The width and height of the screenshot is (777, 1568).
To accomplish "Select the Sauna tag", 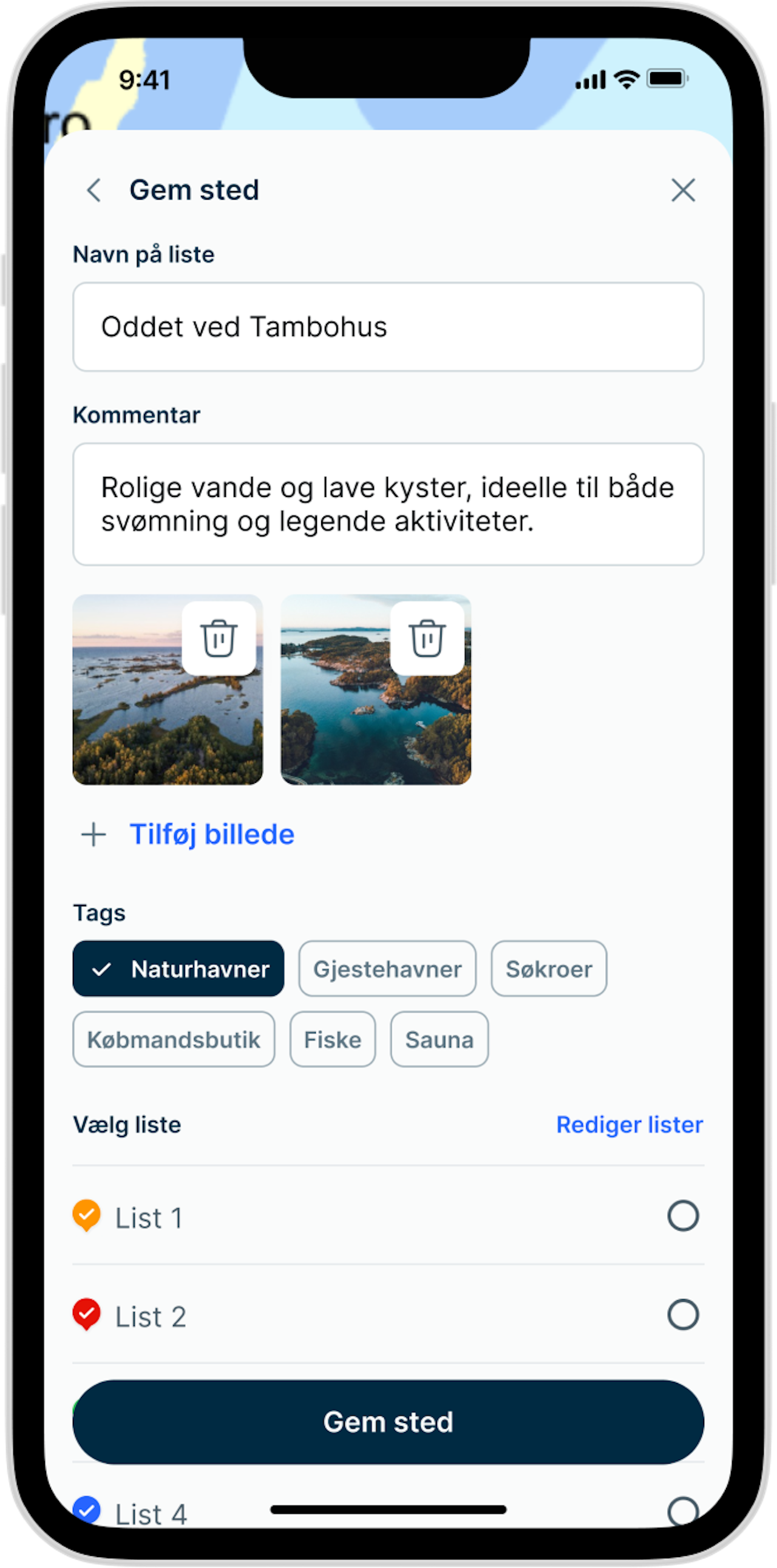I will pyautogui.click(x=439, y=1039).
